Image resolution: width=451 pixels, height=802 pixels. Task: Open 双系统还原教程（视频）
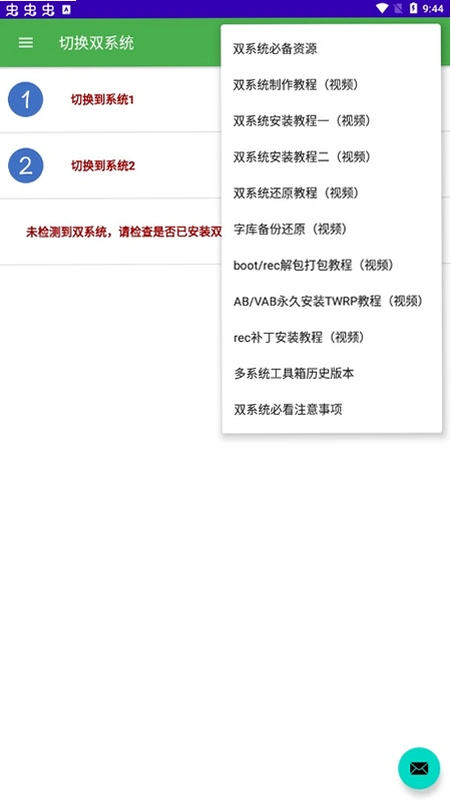[331, 193]
